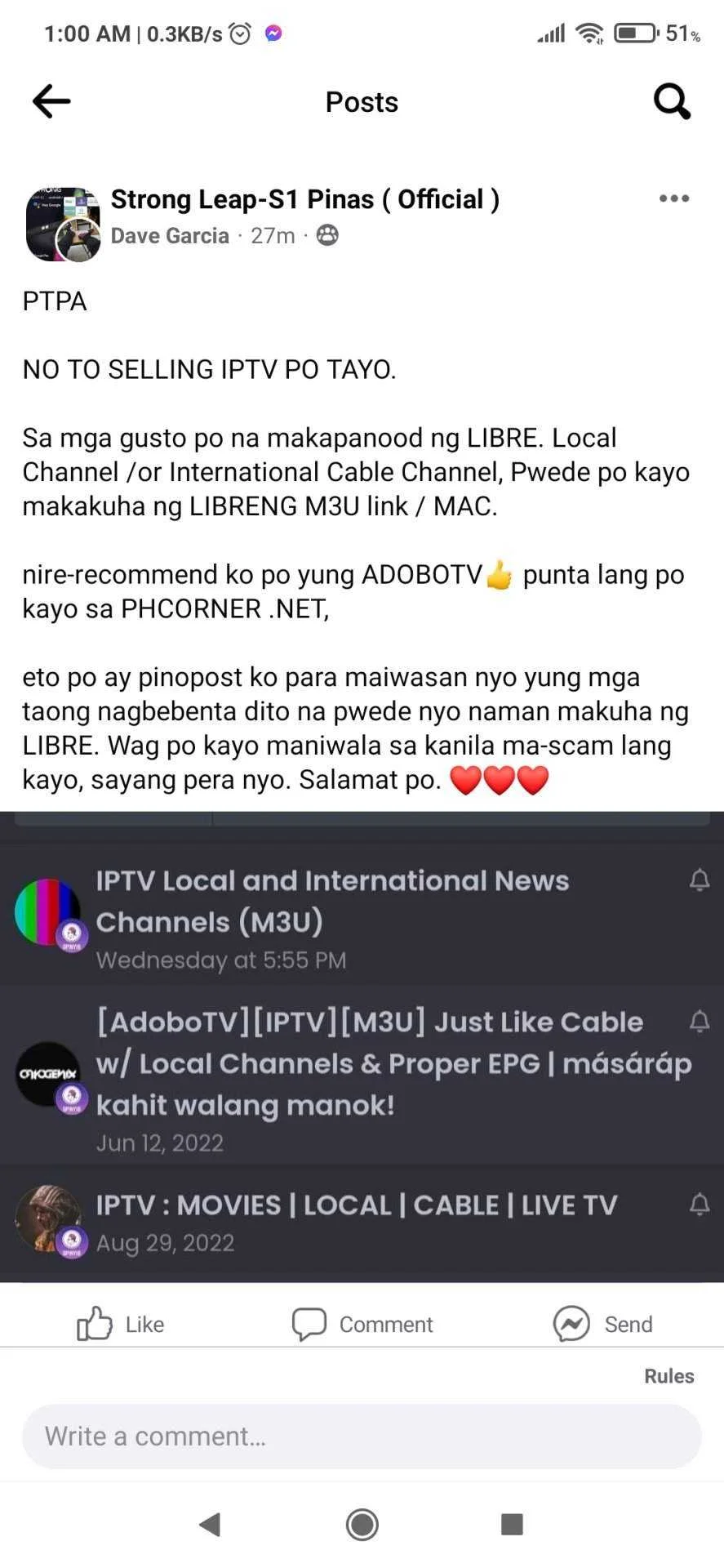Open the post's three-dot options menu
724x1568 pixels.
point(674,198)
